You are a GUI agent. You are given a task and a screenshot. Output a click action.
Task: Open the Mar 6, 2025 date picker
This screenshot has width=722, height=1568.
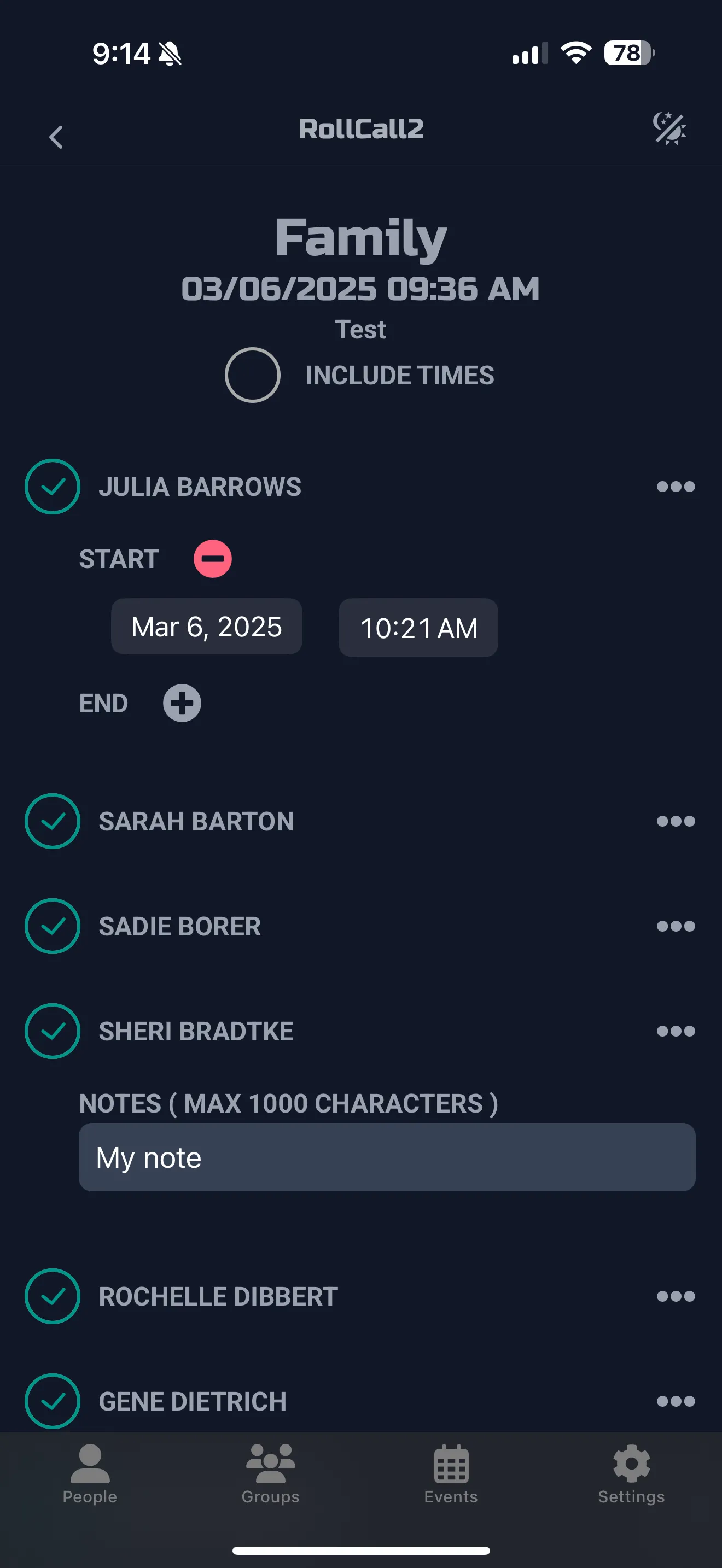206,627
